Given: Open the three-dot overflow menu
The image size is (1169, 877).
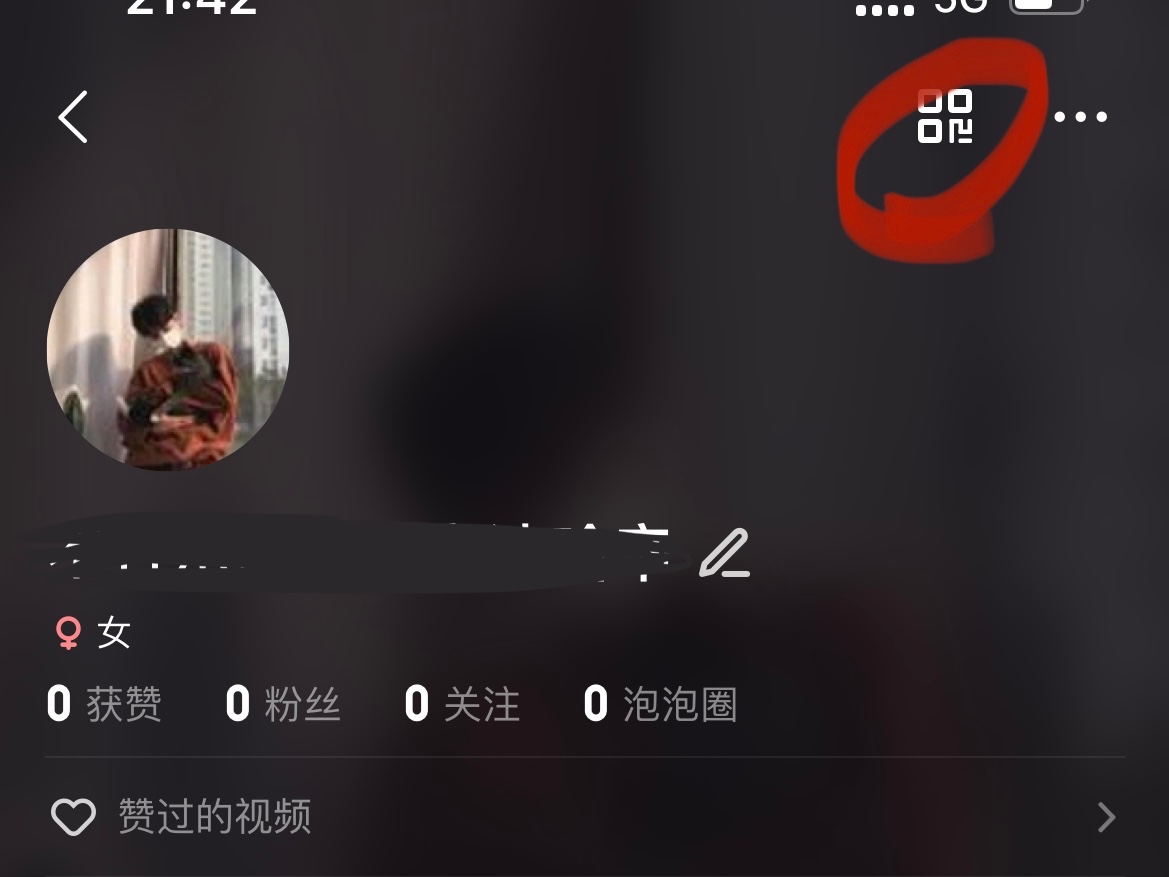Looking at the screenshot, I should point(1080,117).
